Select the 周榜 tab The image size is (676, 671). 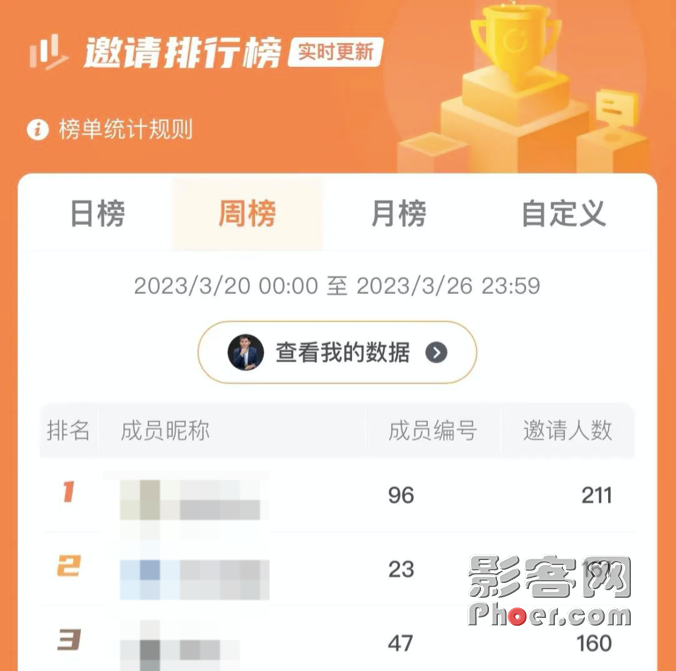point(247,214)
